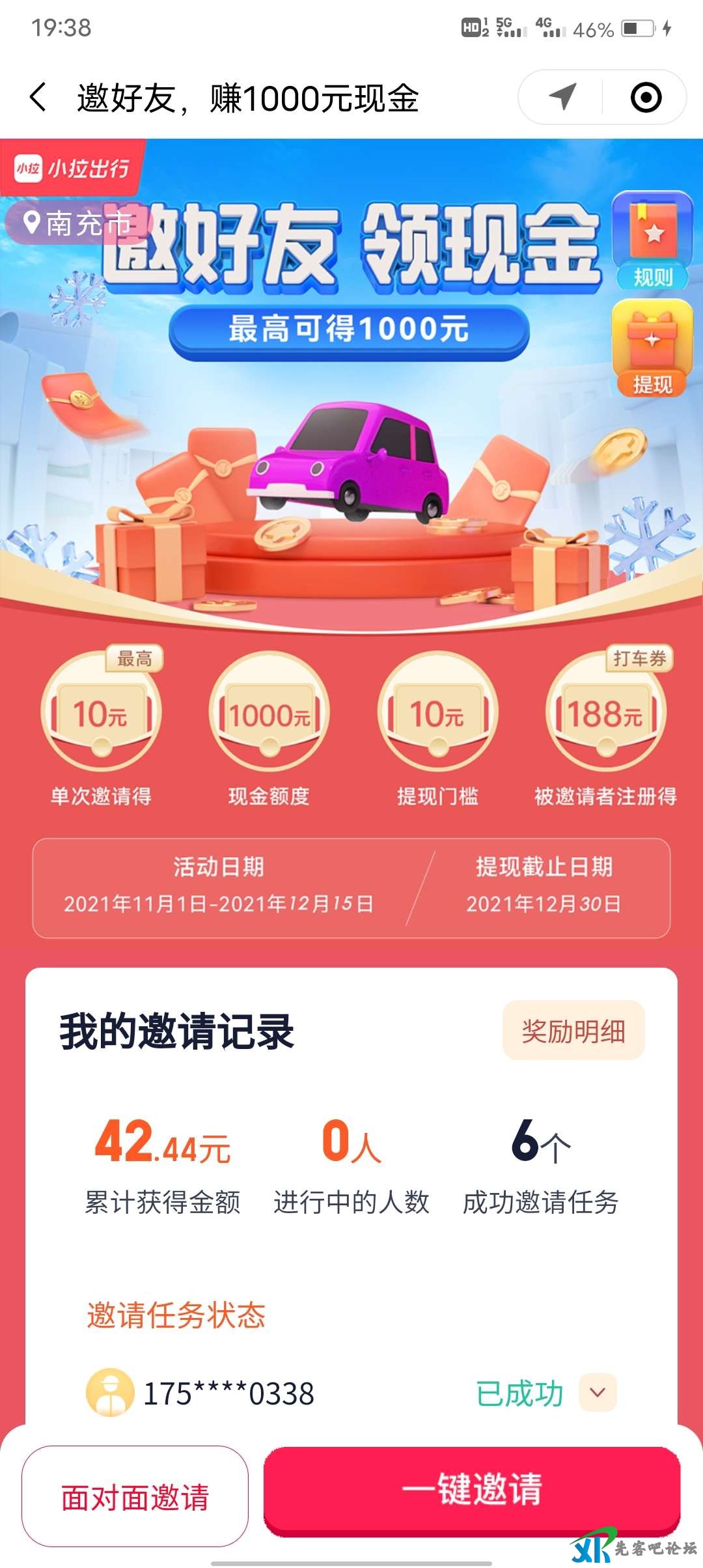This screenshot has width=703, height=1568.
Task: Change the city from 南充市
Action: 78,223
